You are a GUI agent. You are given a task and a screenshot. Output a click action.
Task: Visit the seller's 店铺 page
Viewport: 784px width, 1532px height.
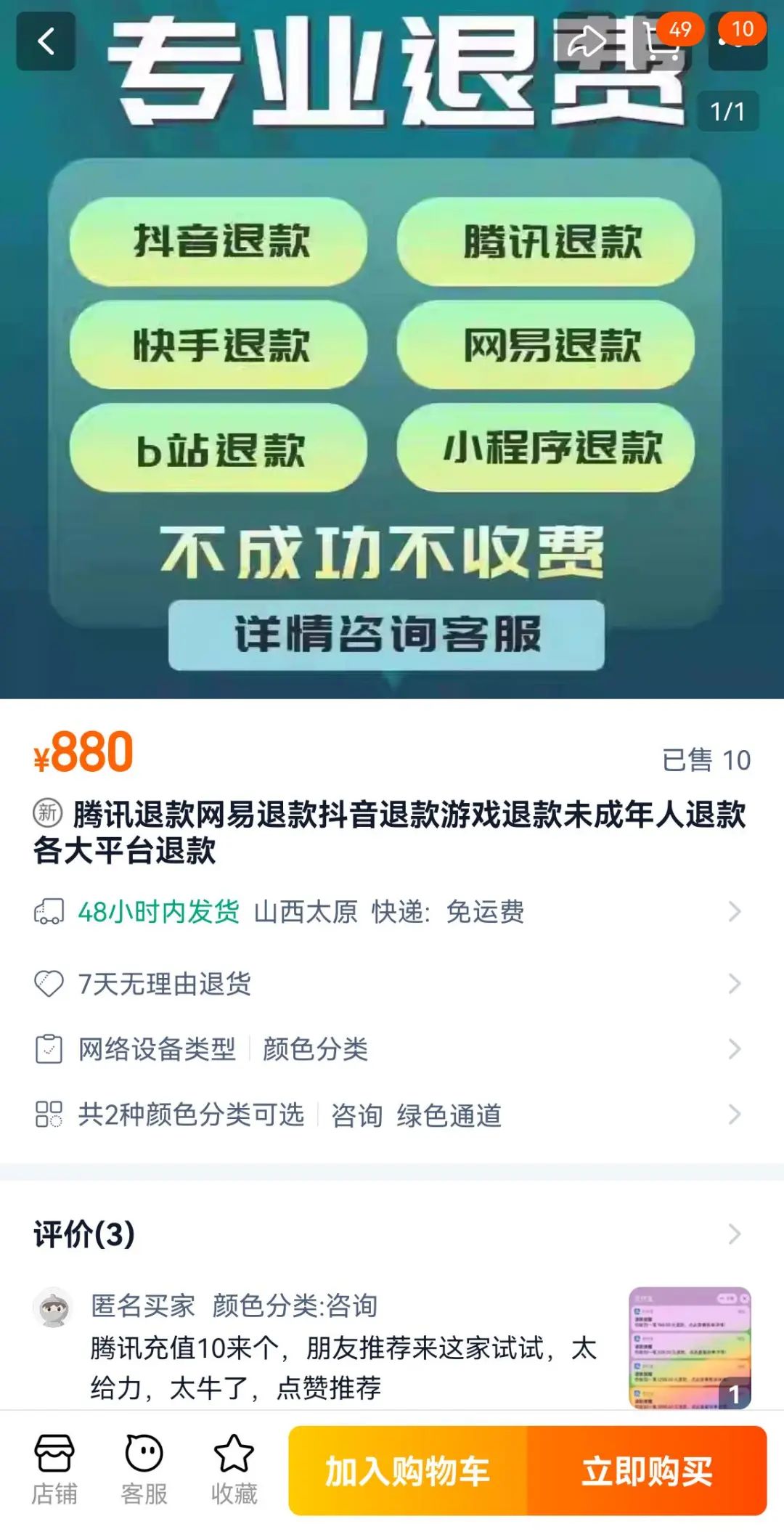[x=54, y=1470]
